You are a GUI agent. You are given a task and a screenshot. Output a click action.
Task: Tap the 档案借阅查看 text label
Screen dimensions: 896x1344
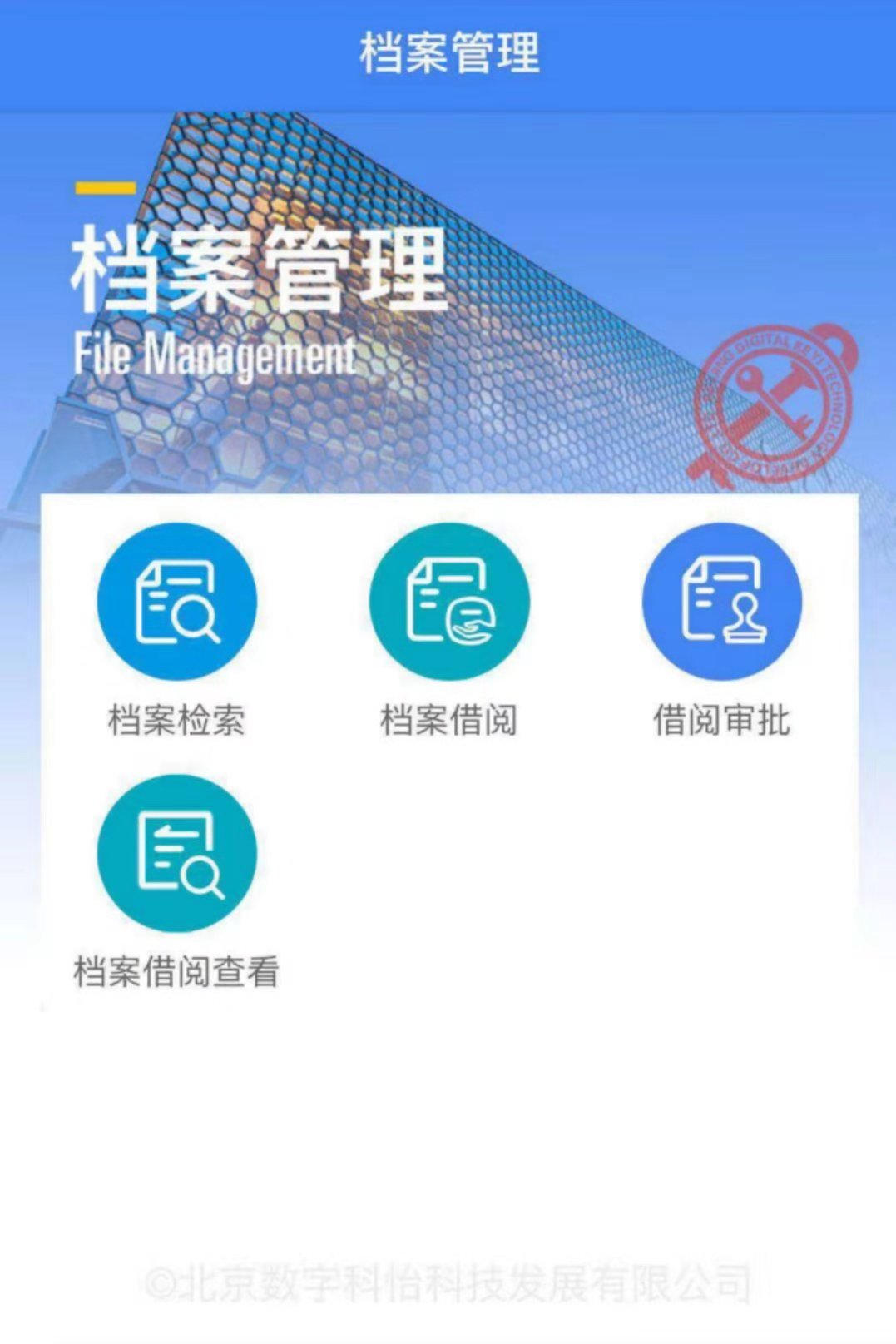(177, 970)
